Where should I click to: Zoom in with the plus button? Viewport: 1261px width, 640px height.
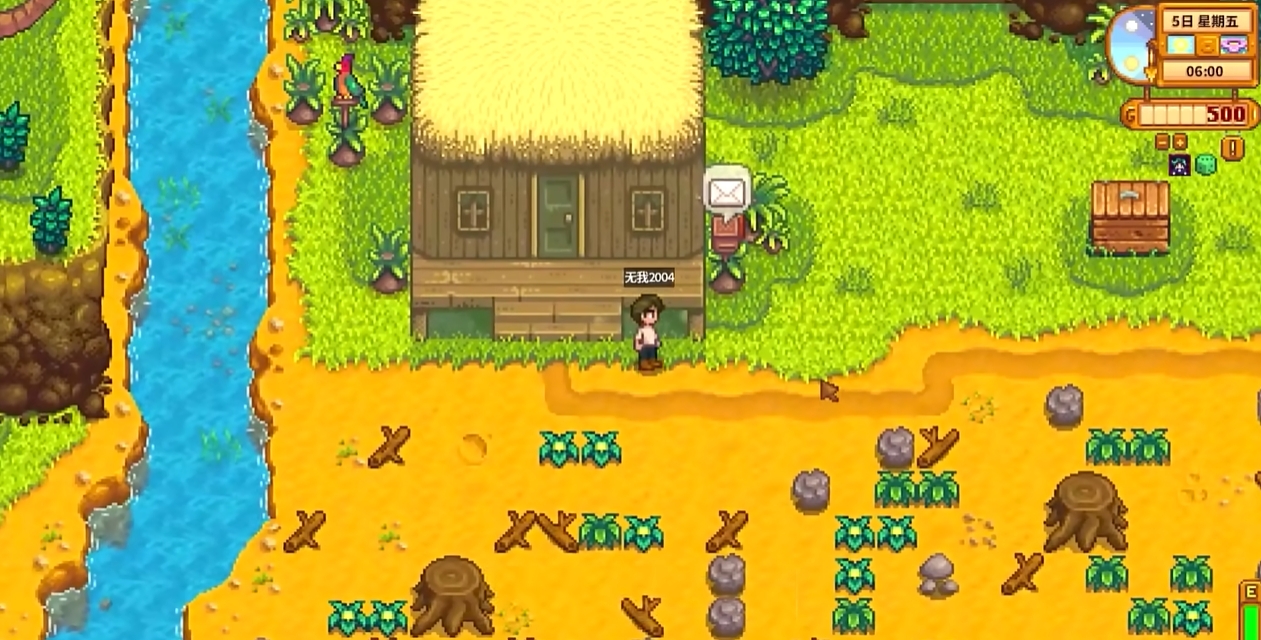(1179, 142)
